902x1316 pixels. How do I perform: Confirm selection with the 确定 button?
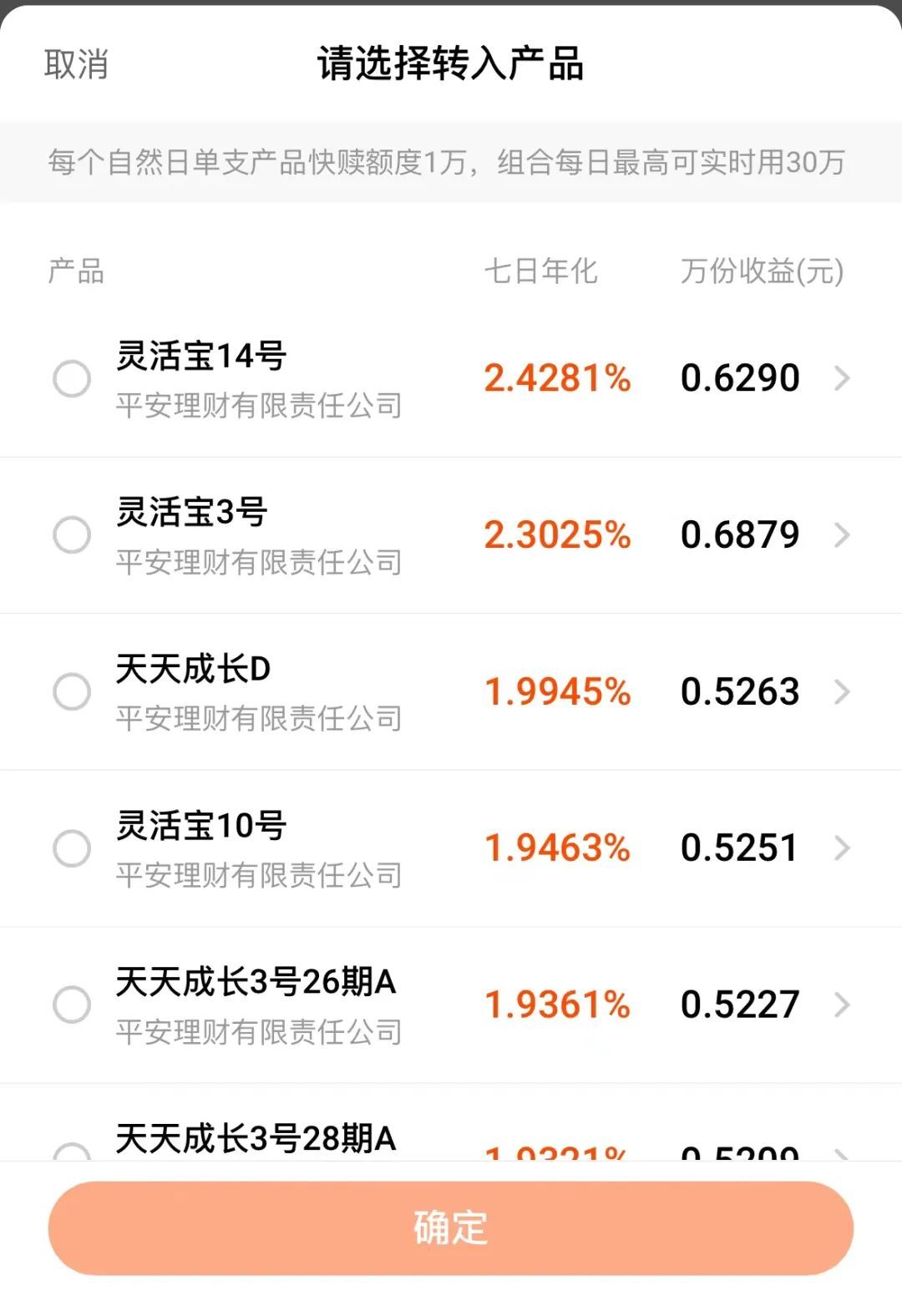point(451,1227)
